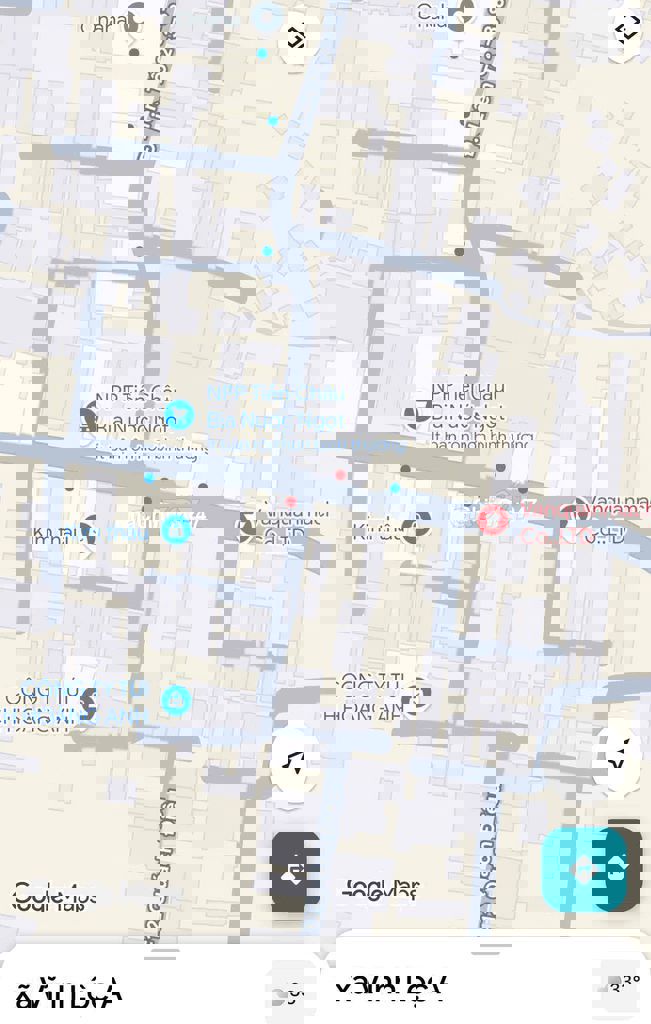
Task: Open map layers button at screen edge
Action: pyautogui.click(x=624, y=32)
